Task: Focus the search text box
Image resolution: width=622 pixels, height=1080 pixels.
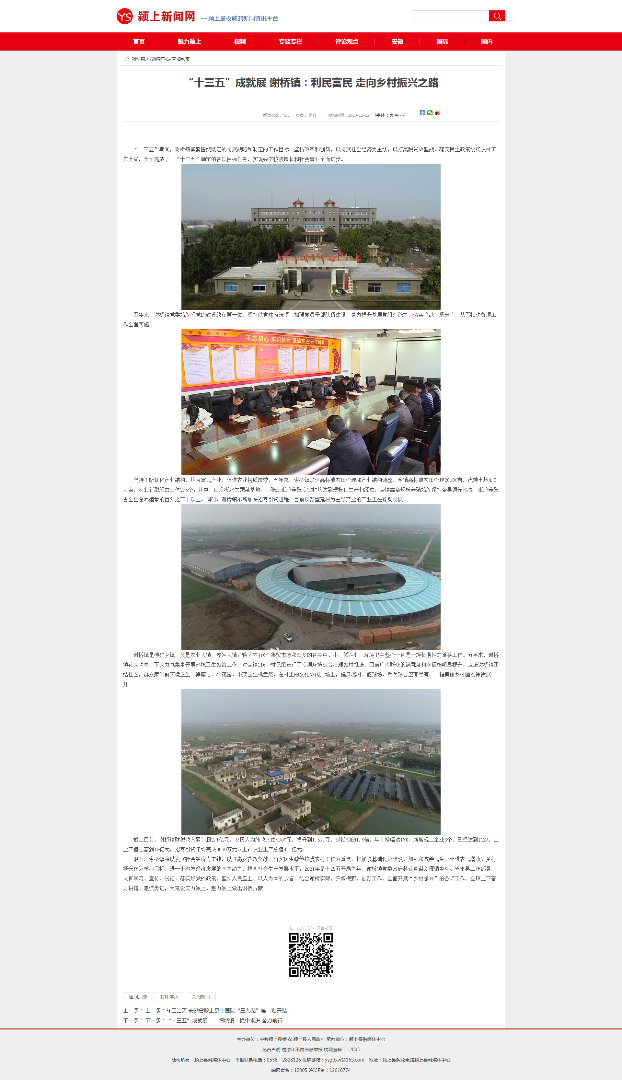Action: 450,16
